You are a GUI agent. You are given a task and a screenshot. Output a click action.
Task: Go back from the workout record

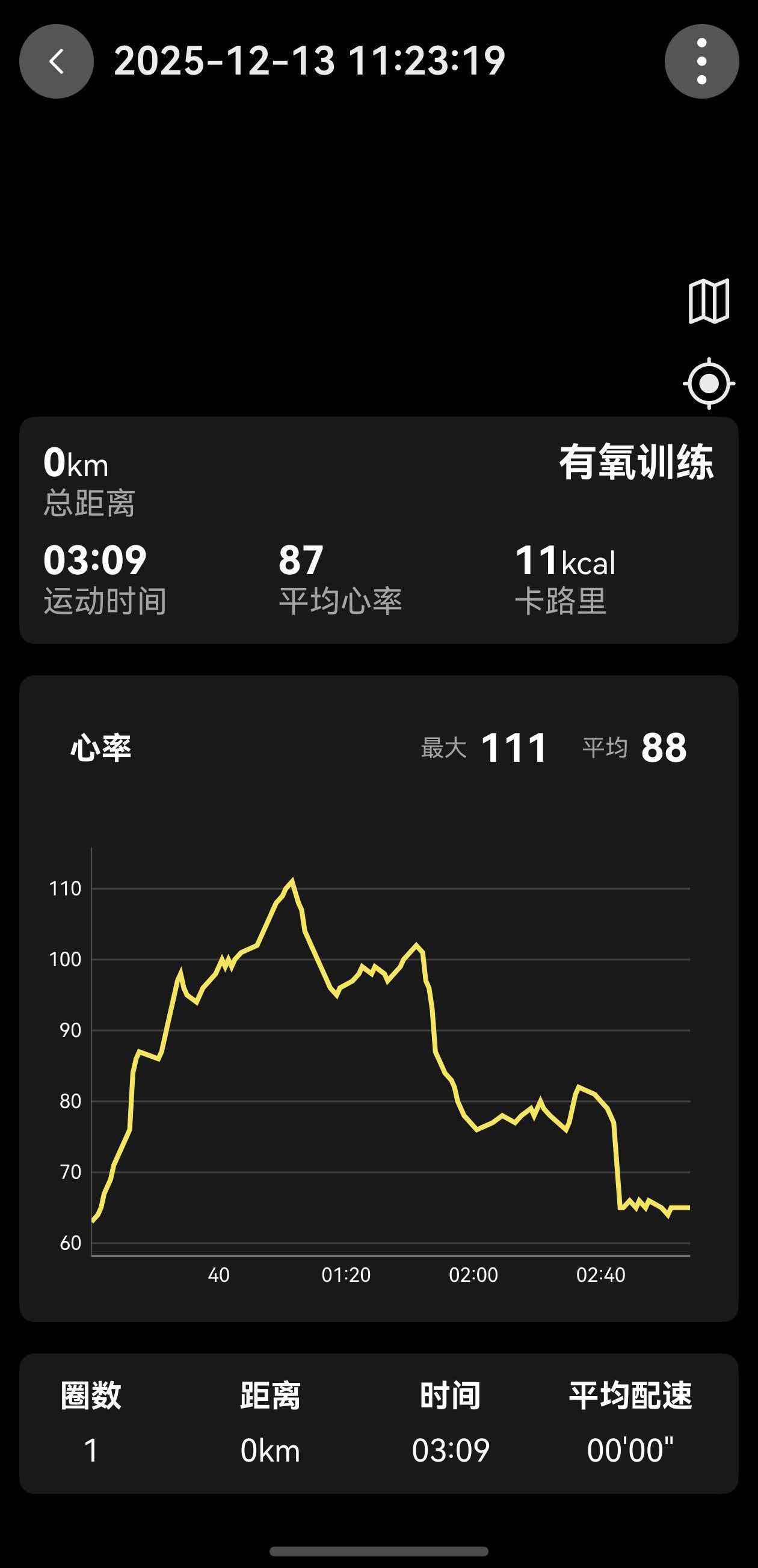[56, 61]
